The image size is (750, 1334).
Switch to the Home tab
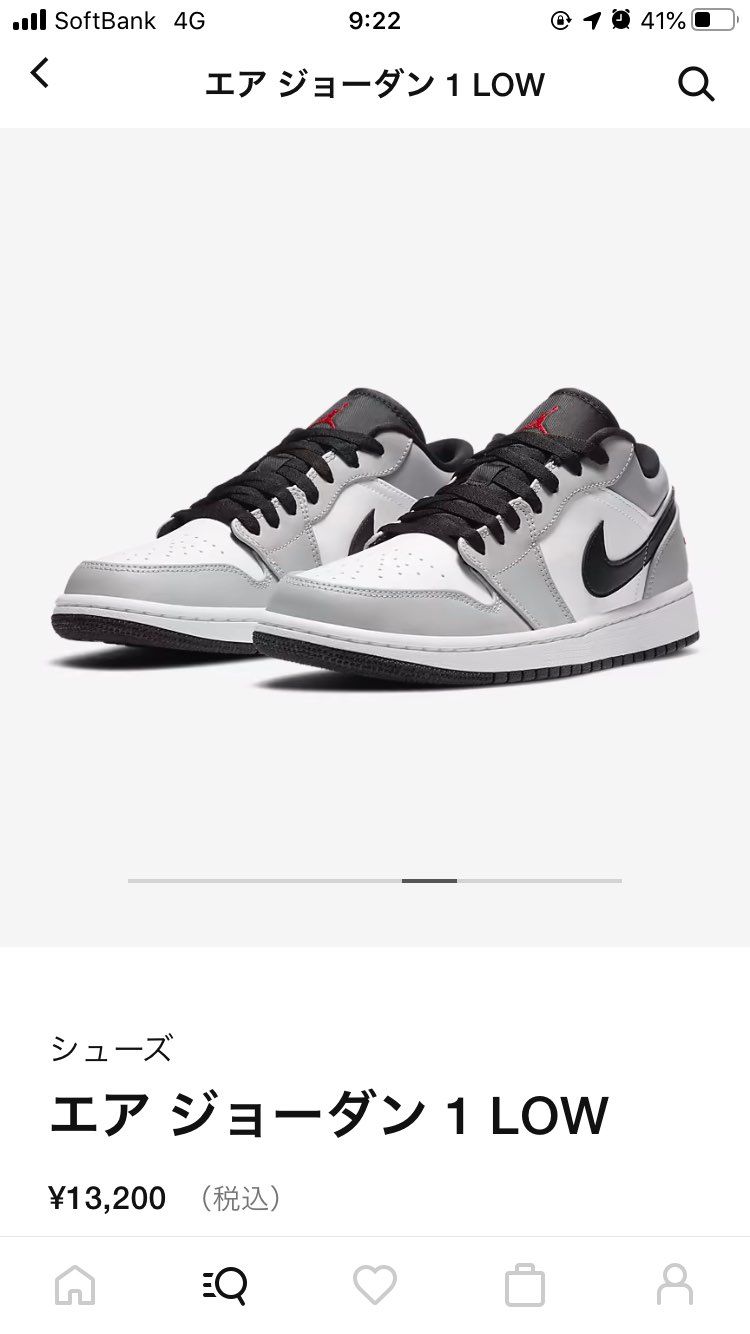tap(75, 1284)
